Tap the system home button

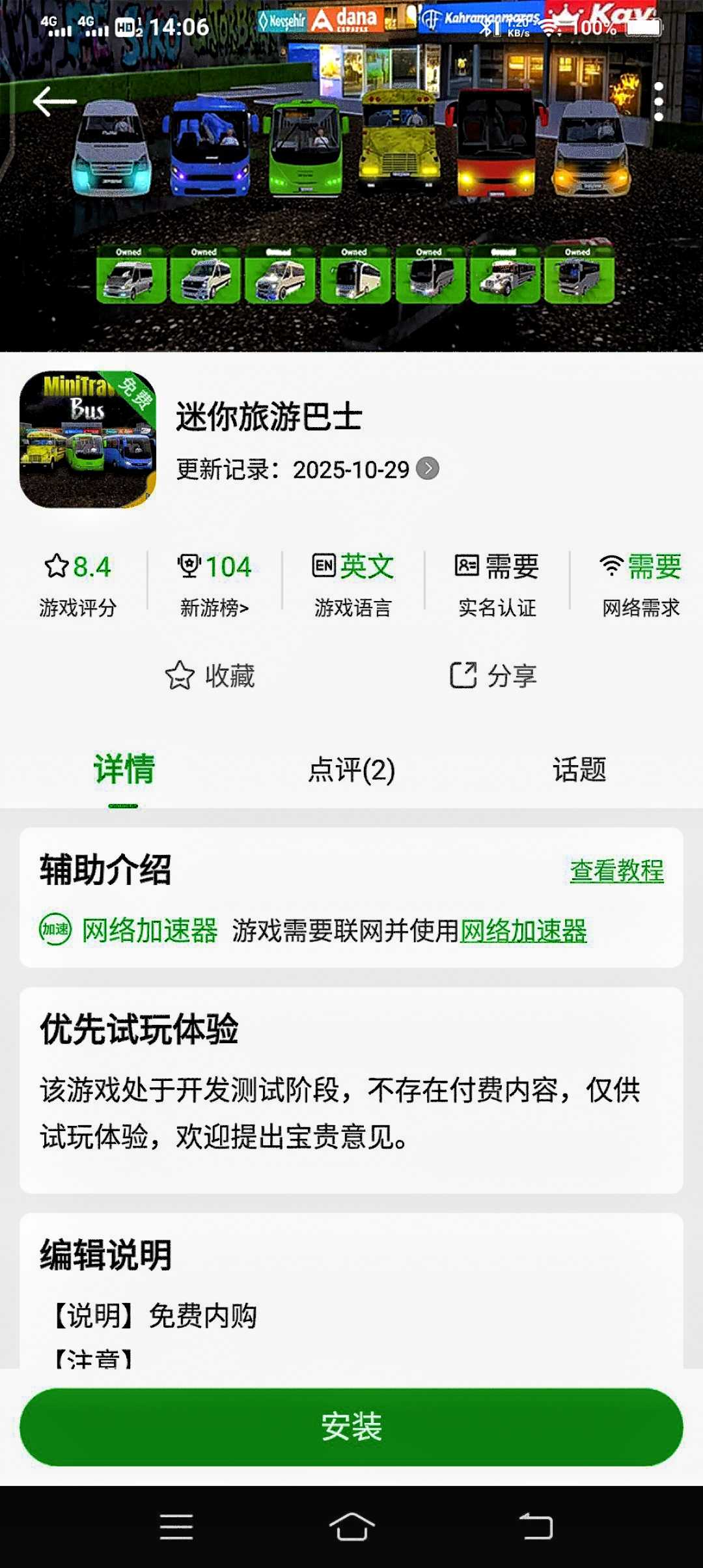click(351, 1526)
